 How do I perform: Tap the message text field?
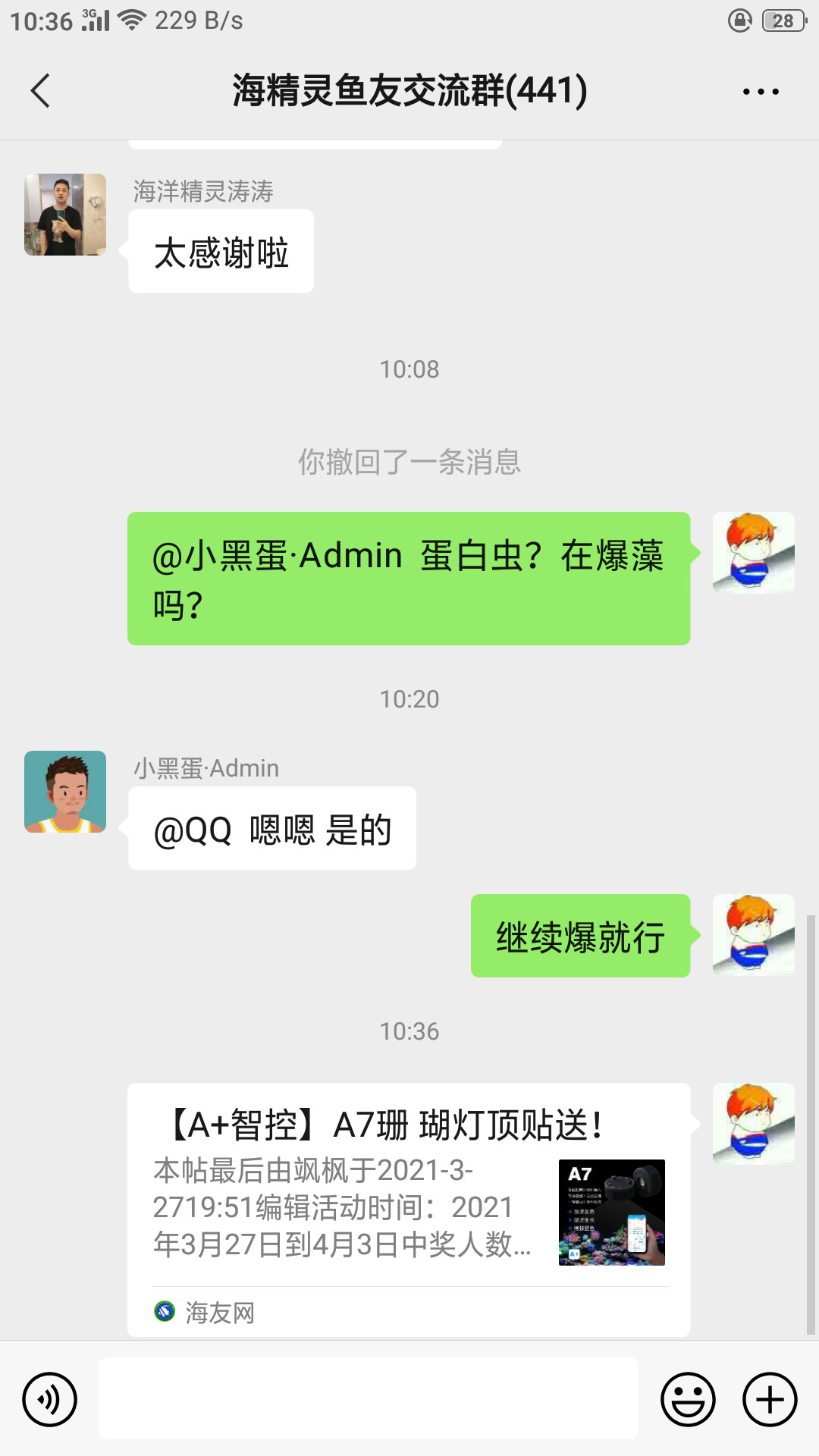click(369, 1398)
